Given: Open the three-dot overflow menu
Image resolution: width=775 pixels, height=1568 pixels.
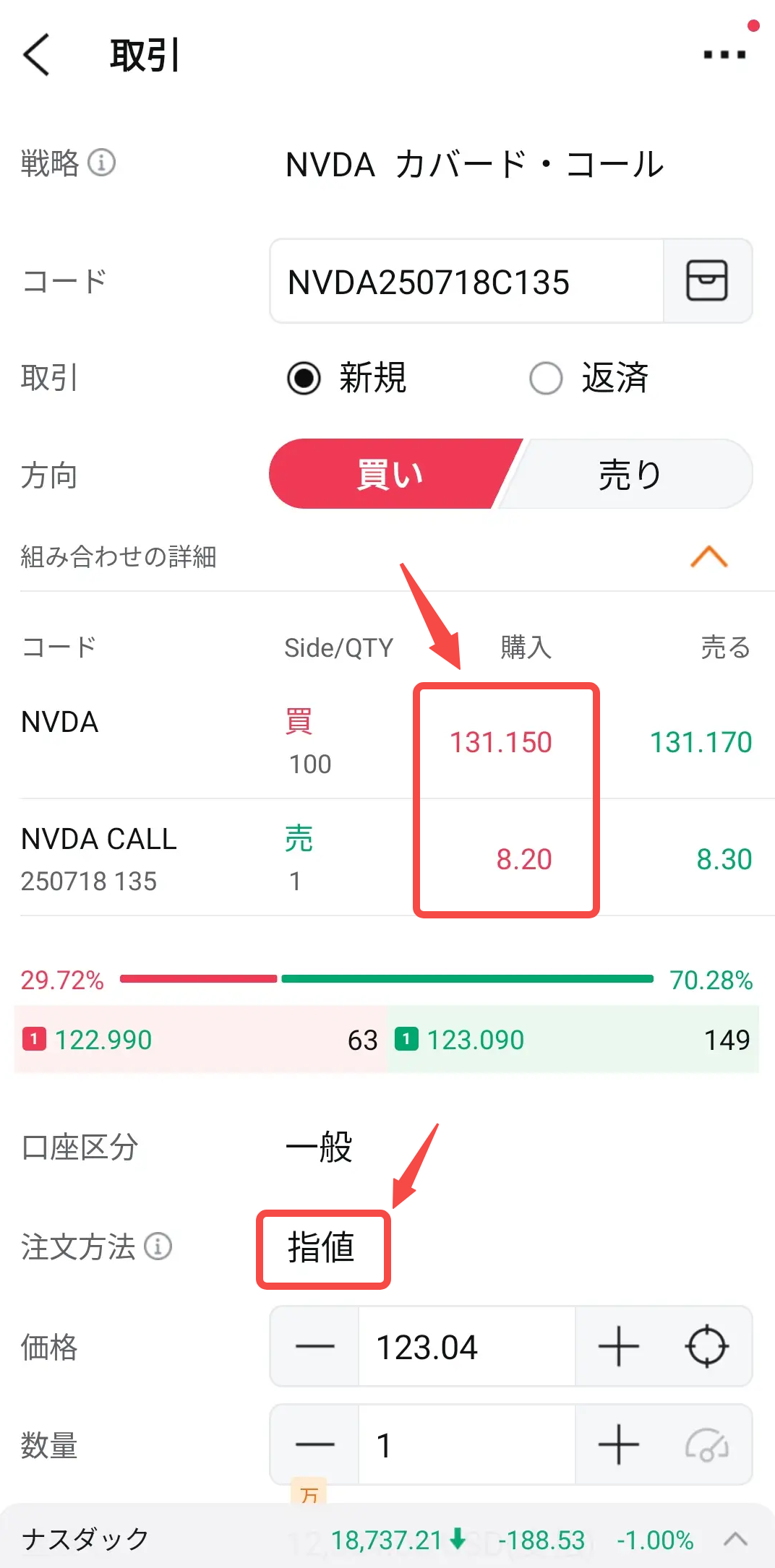Looking at the screenshot, I should click(x=724, y=54).
